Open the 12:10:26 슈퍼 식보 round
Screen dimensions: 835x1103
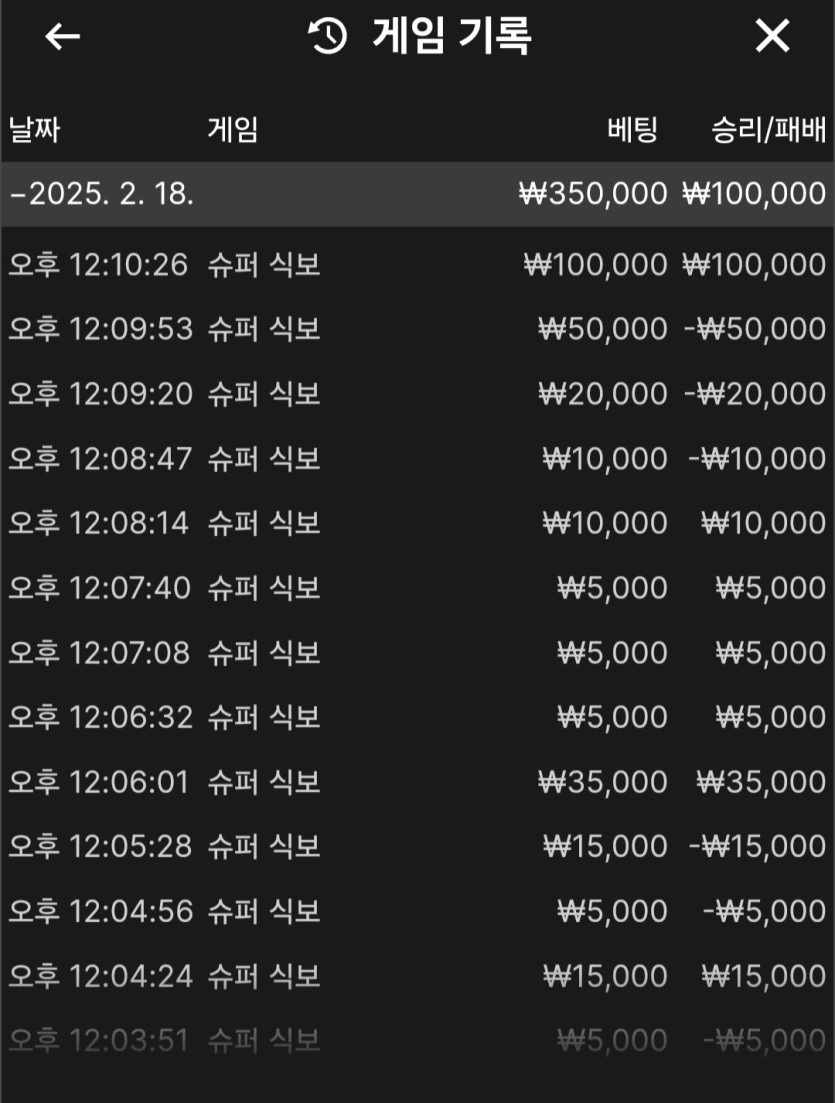pyautogui.click(x=417, y=265)
